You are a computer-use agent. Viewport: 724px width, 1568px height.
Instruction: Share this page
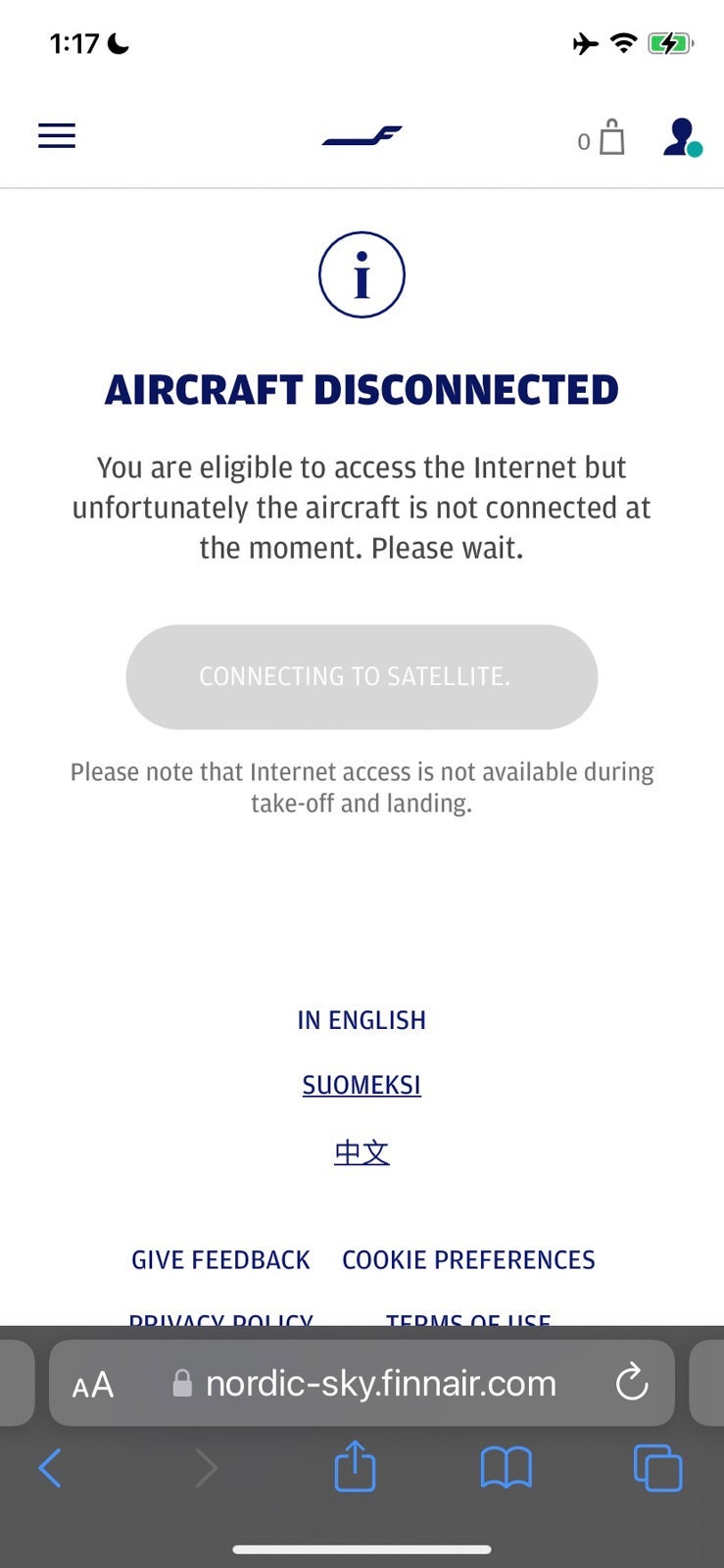pos(355,1466)
